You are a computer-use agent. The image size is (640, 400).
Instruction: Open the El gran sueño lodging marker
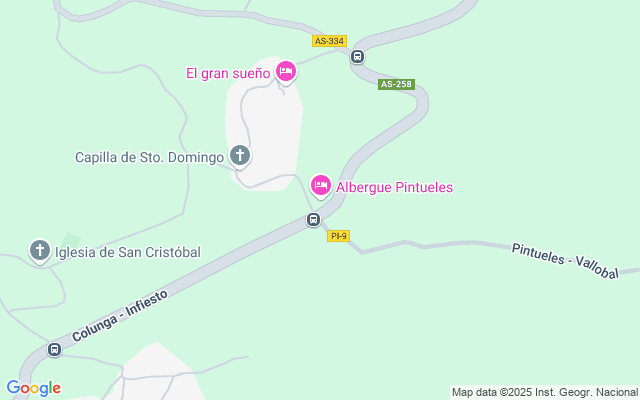(286, 71)
